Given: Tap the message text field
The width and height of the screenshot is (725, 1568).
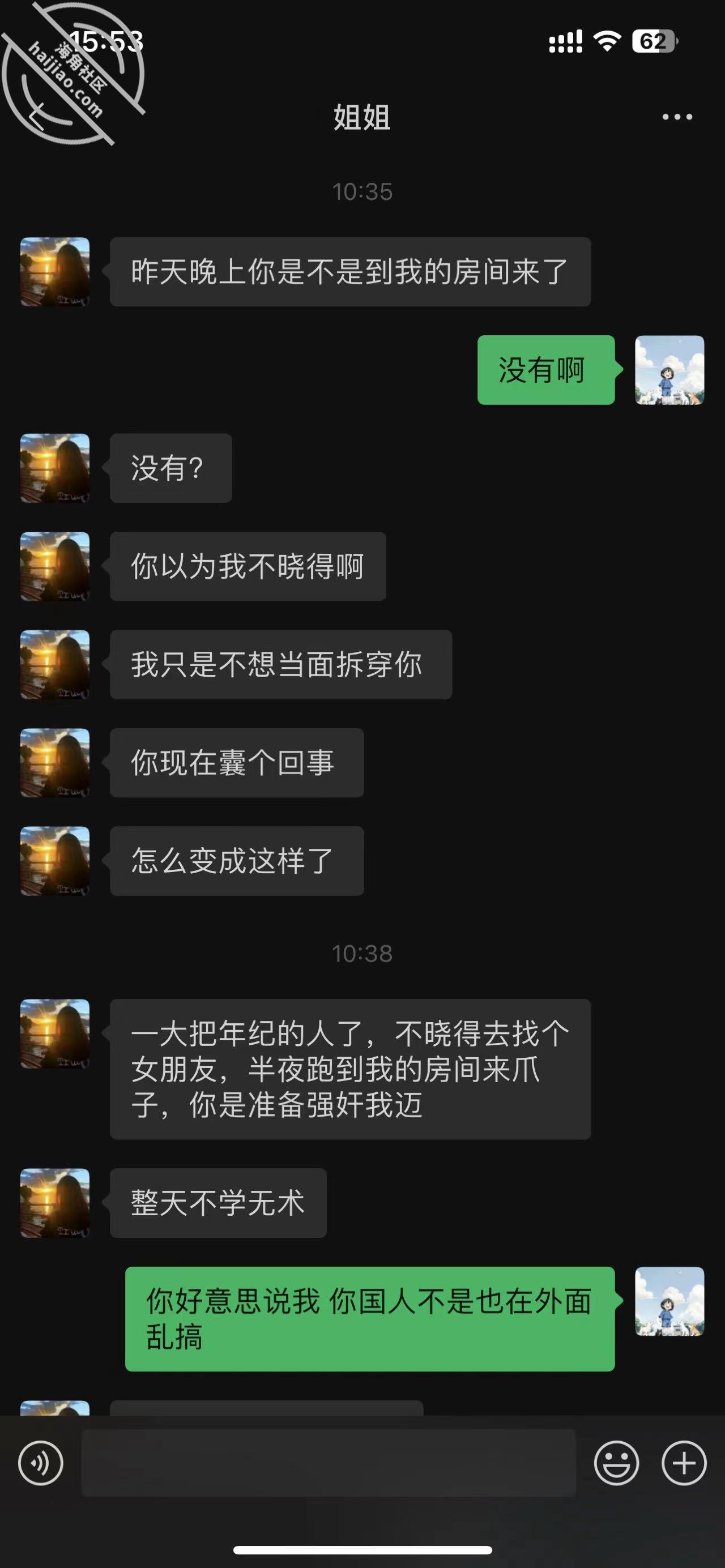Looking at the screenshot, I should pos(329,1463).
